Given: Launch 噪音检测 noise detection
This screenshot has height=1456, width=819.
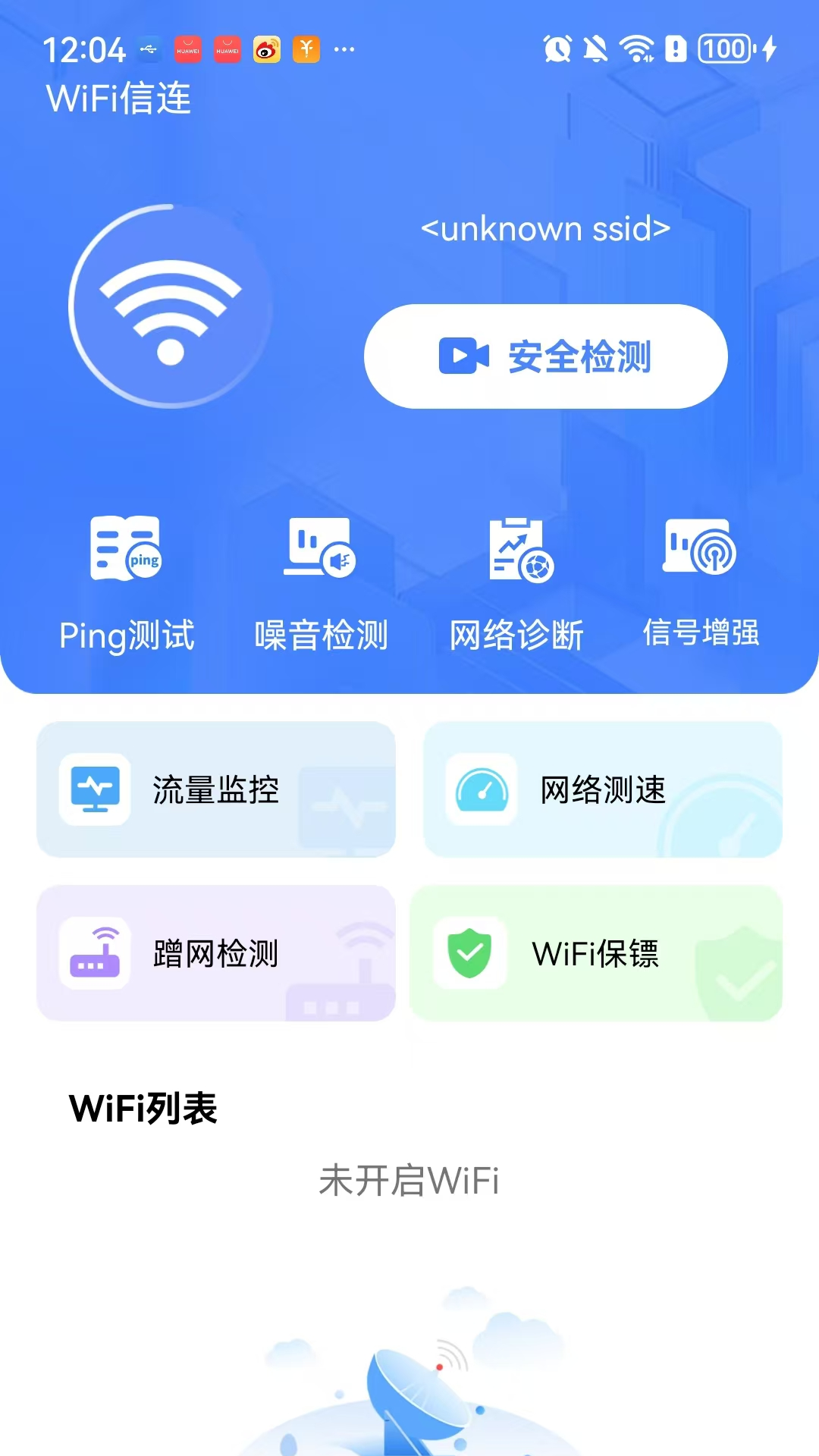Looking at the screenshot, I should pyautogui.click(x=321, y=582).
